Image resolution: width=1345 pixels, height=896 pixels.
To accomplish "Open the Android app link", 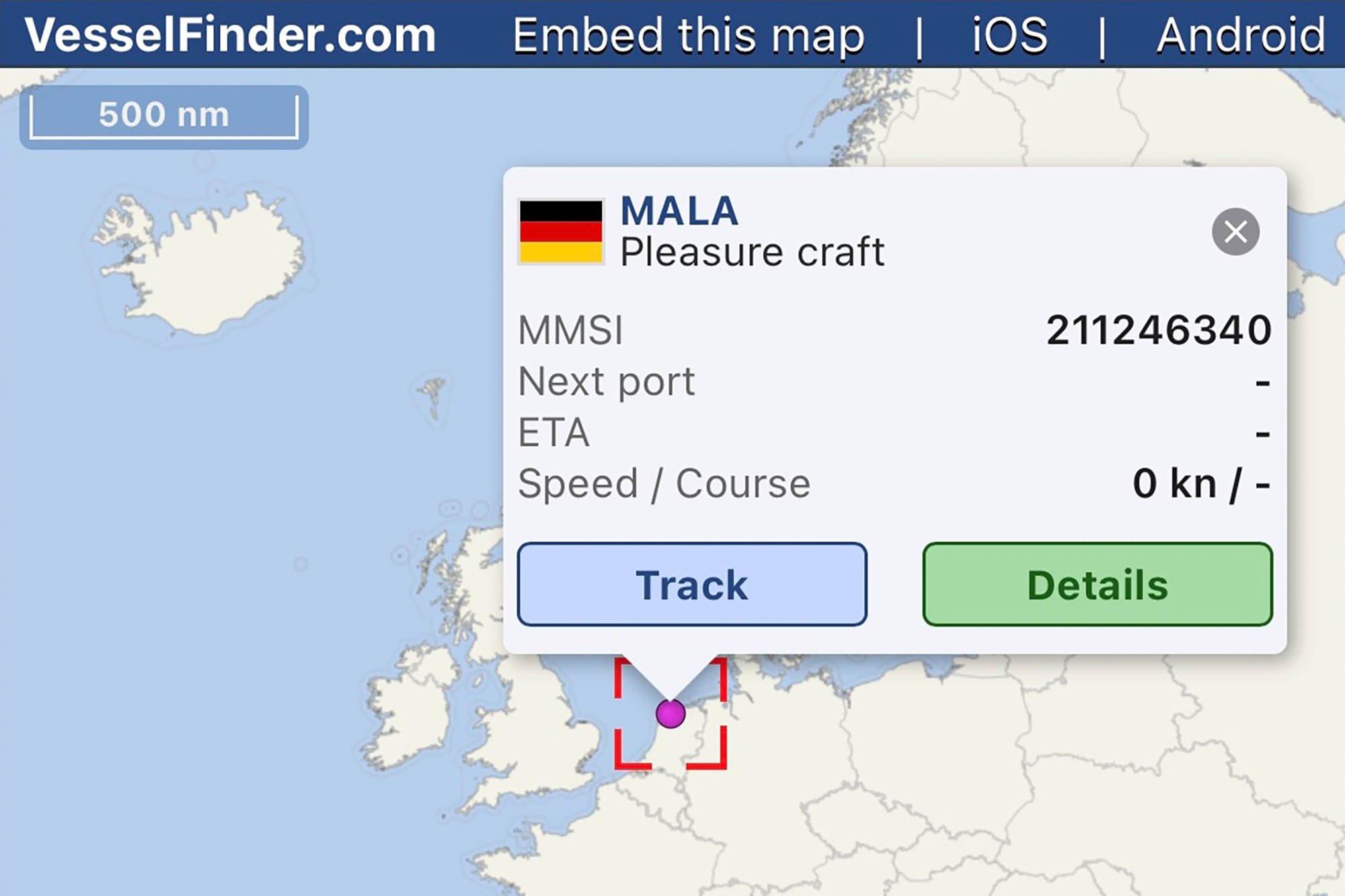I will pyautogui.click(x=1241, y=35).
